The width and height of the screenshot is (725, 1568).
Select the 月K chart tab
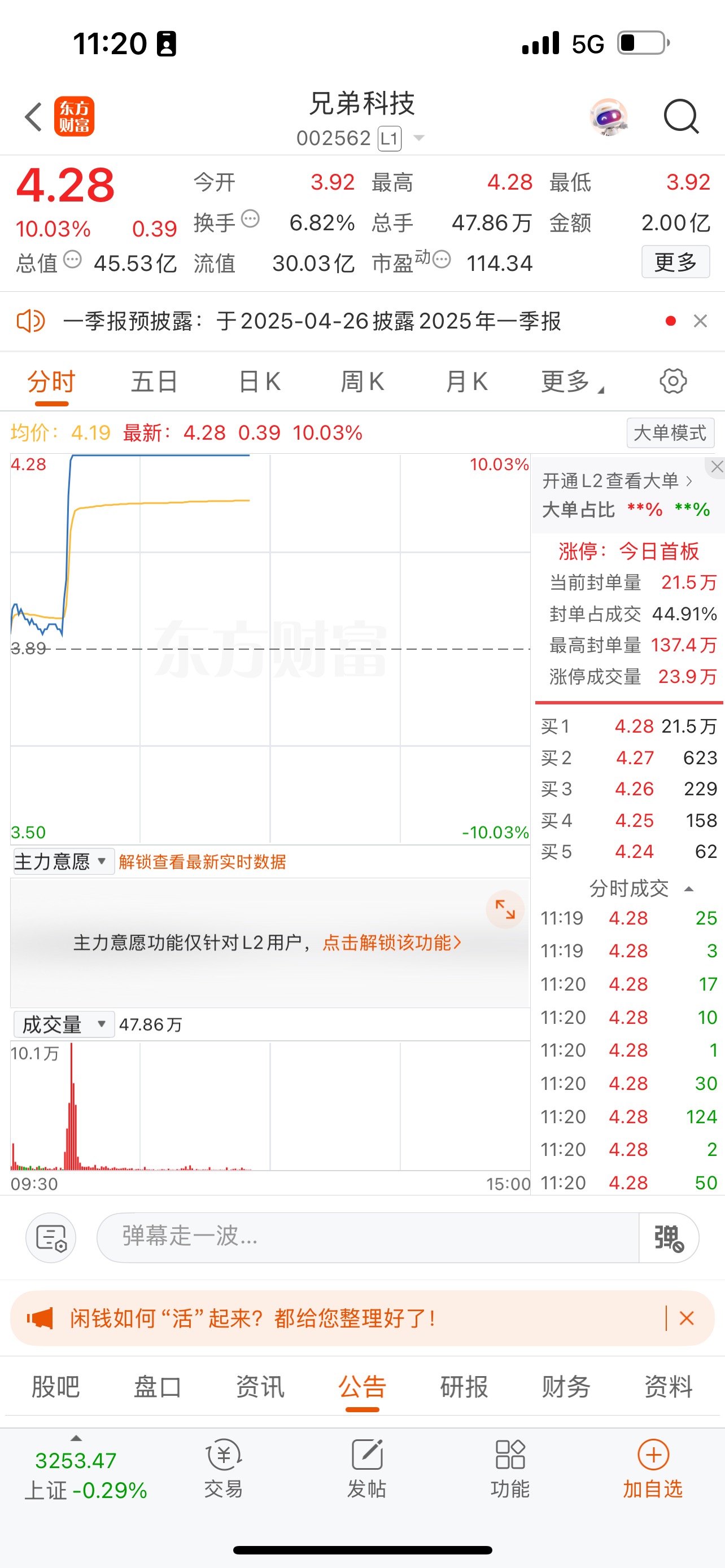click(466, 382)
